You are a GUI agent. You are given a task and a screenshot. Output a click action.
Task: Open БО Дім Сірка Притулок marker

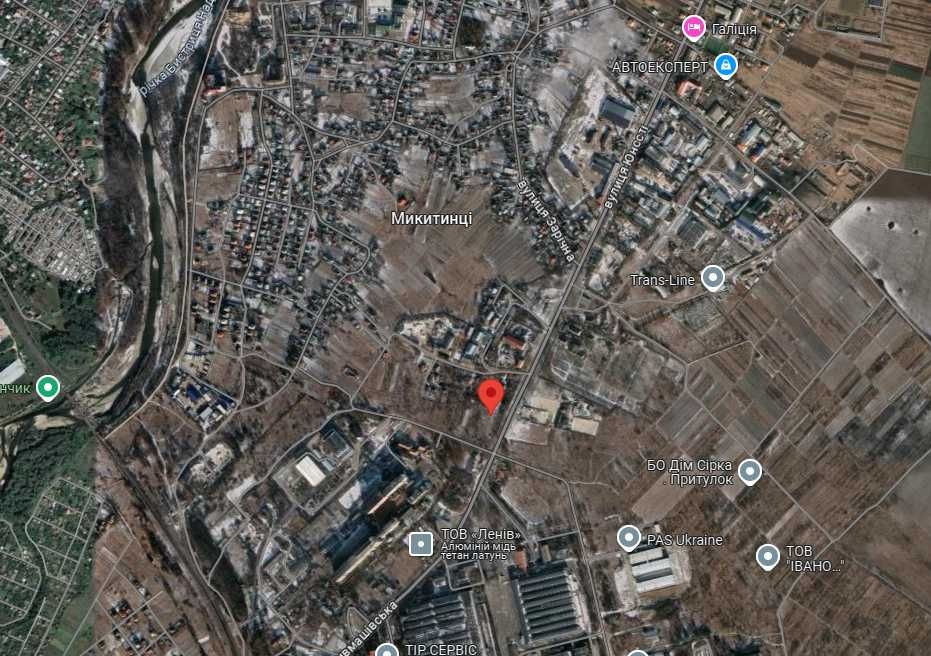pos(749,472)
